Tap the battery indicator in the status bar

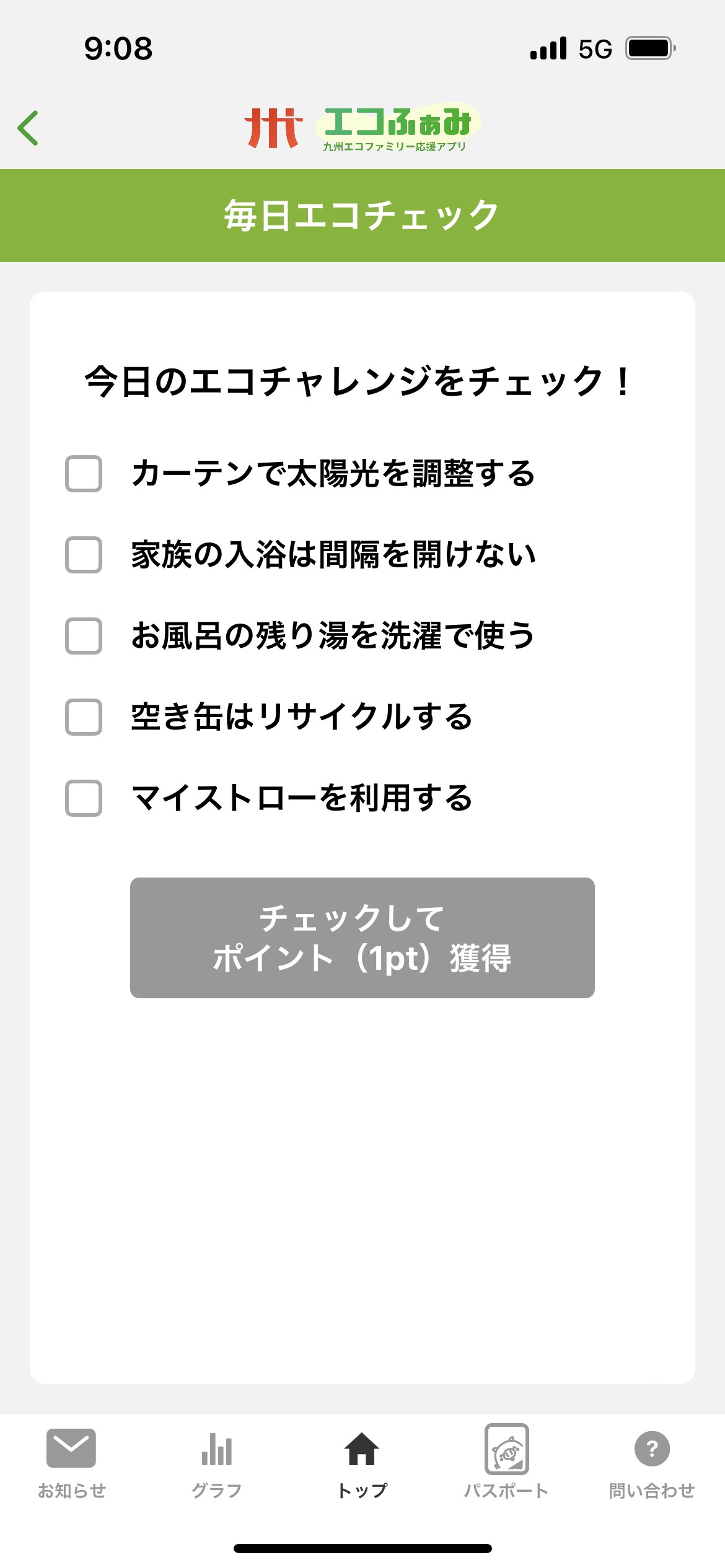649,47
